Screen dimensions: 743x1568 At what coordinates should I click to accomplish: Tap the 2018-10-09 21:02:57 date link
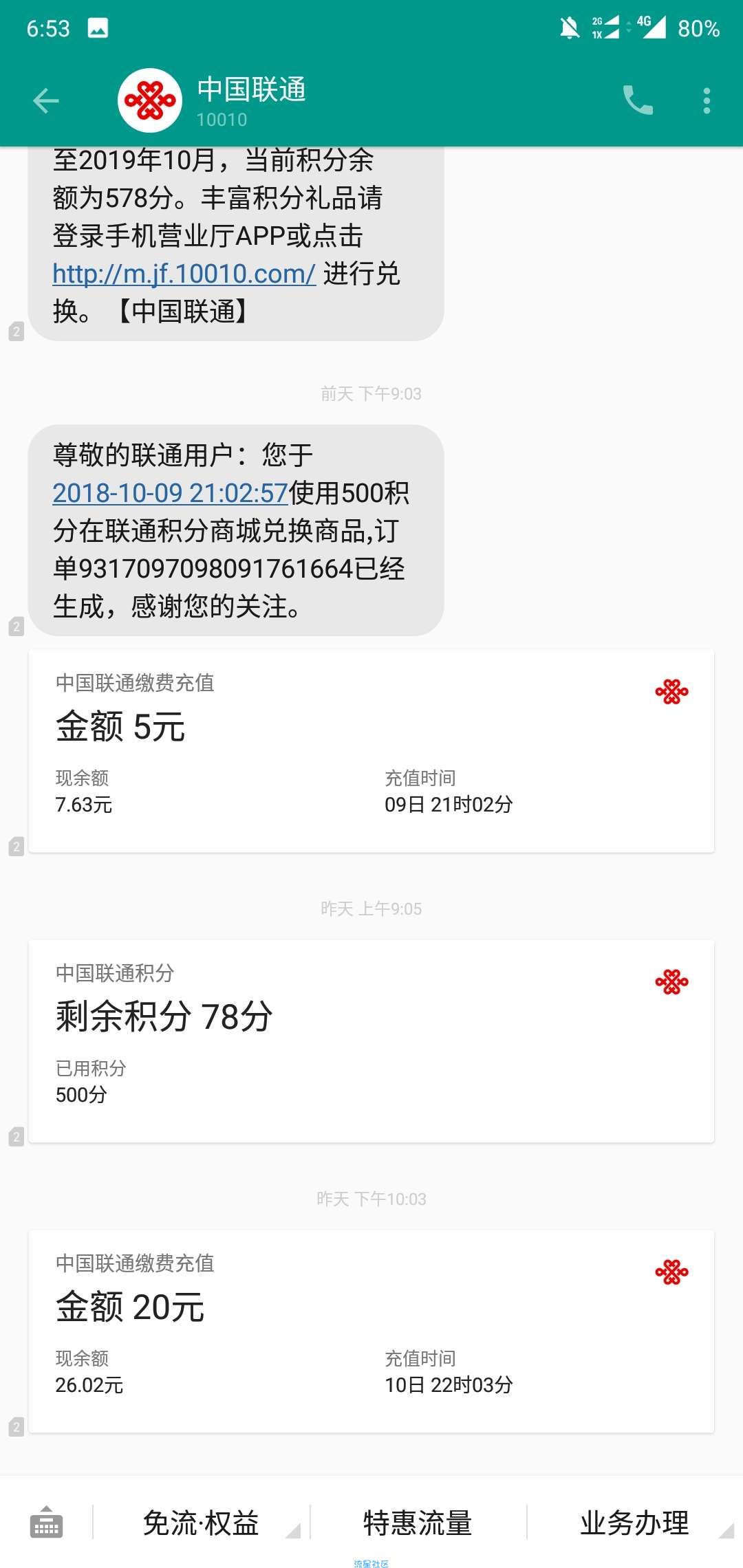pyautogui.click(x=170, y=493)
